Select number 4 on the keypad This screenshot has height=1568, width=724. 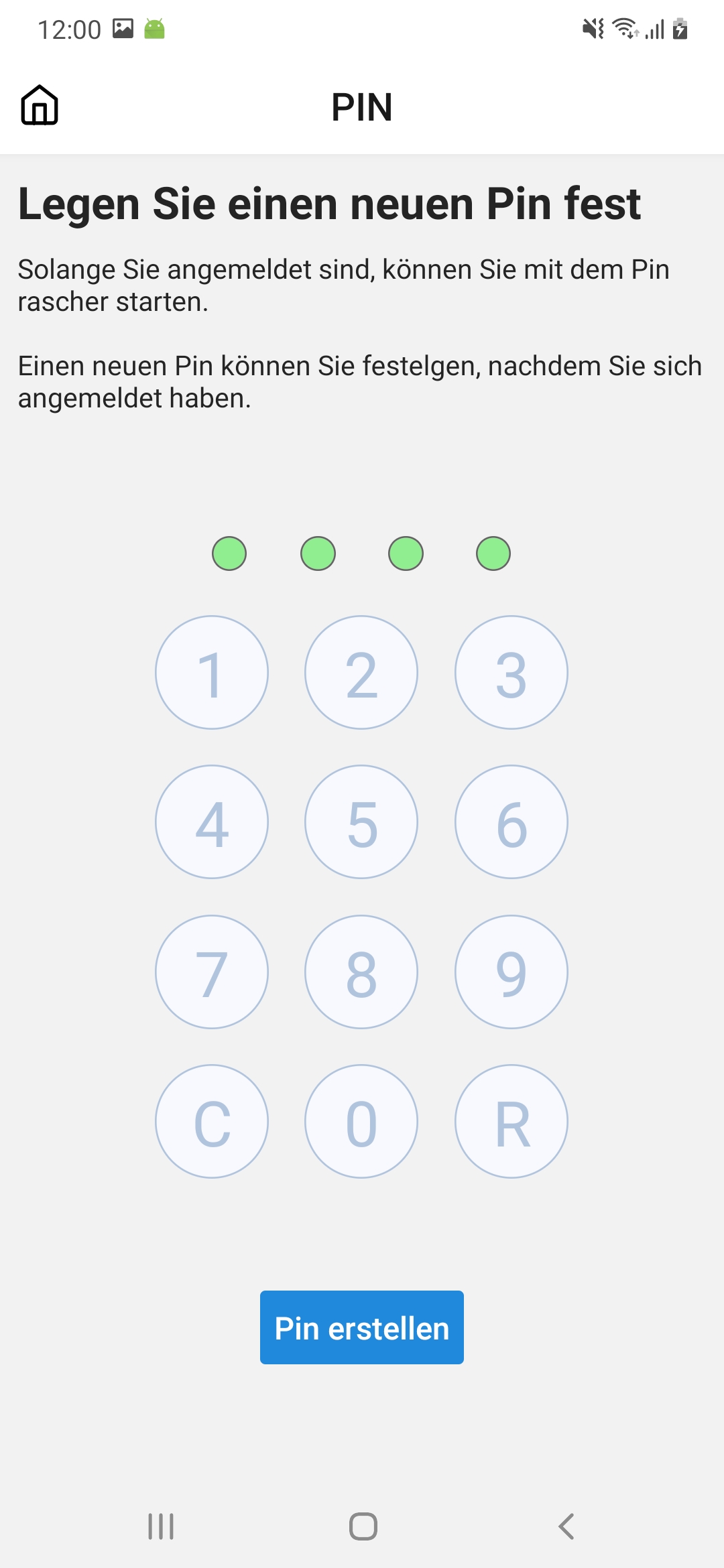pos(212,822)
